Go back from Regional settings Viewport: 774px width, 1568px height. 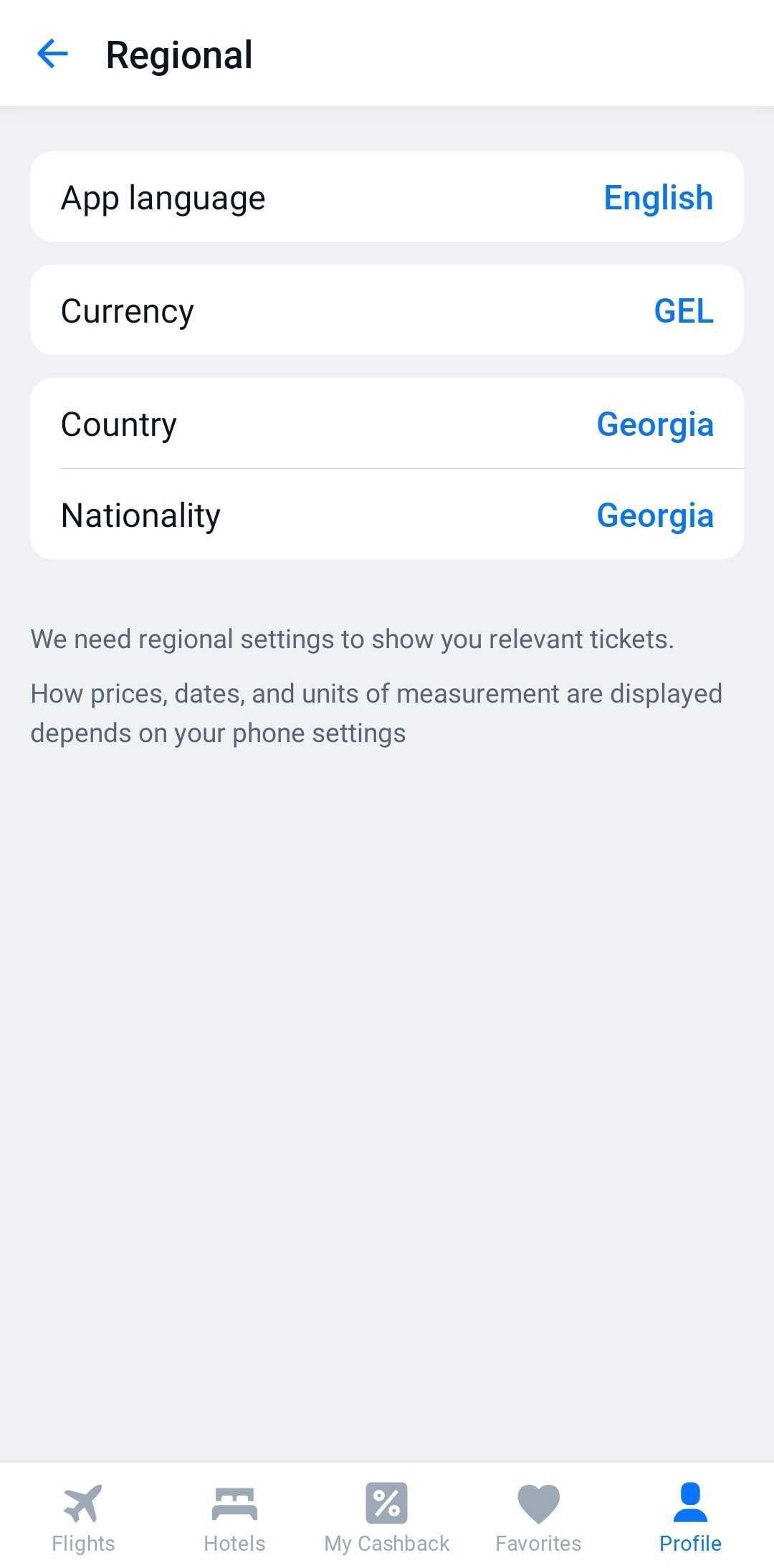(x=52, y=54)
